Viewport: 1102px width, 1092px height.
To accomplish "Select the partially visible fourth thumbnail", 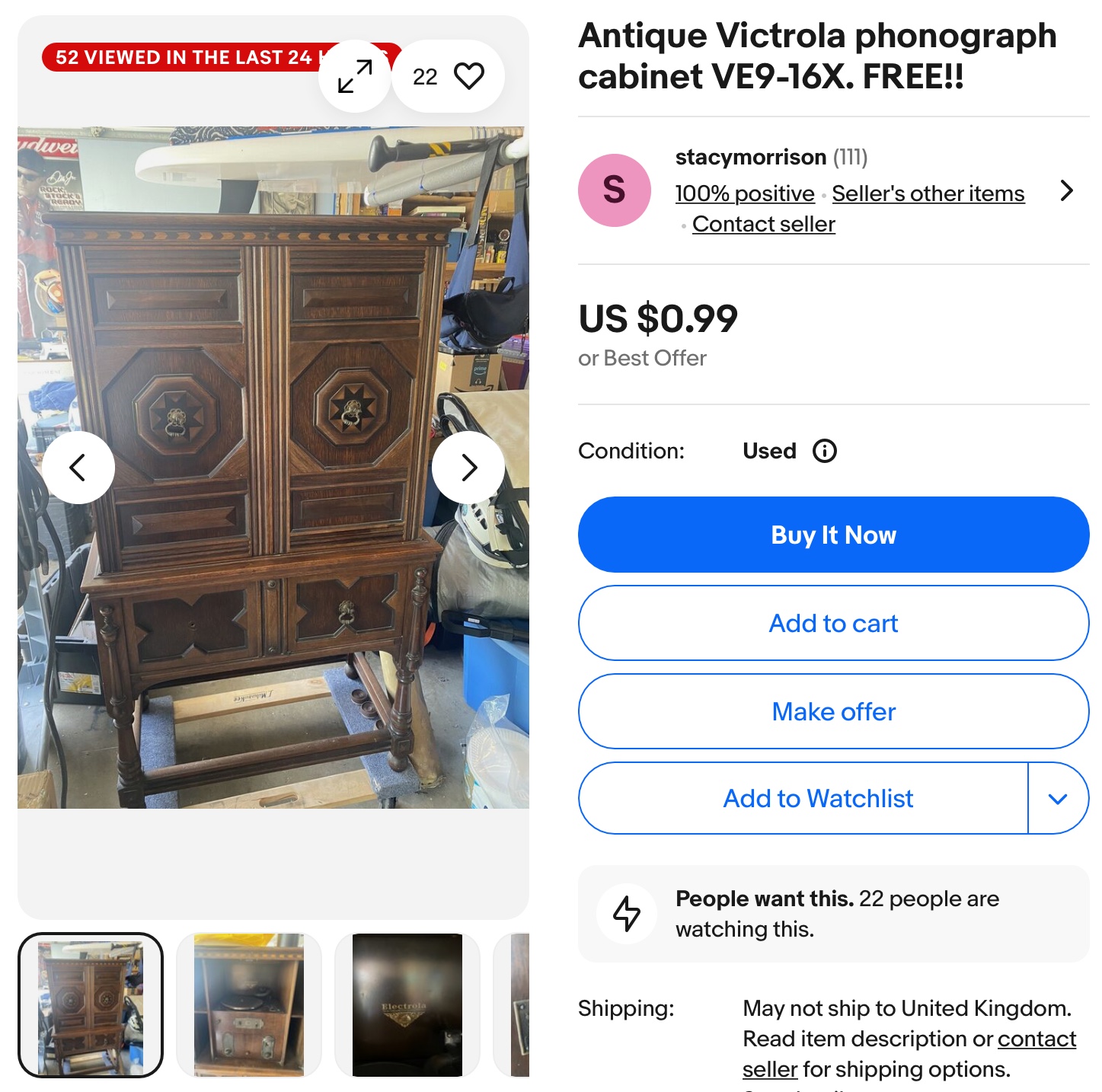I will click(x=519, y=1004).
